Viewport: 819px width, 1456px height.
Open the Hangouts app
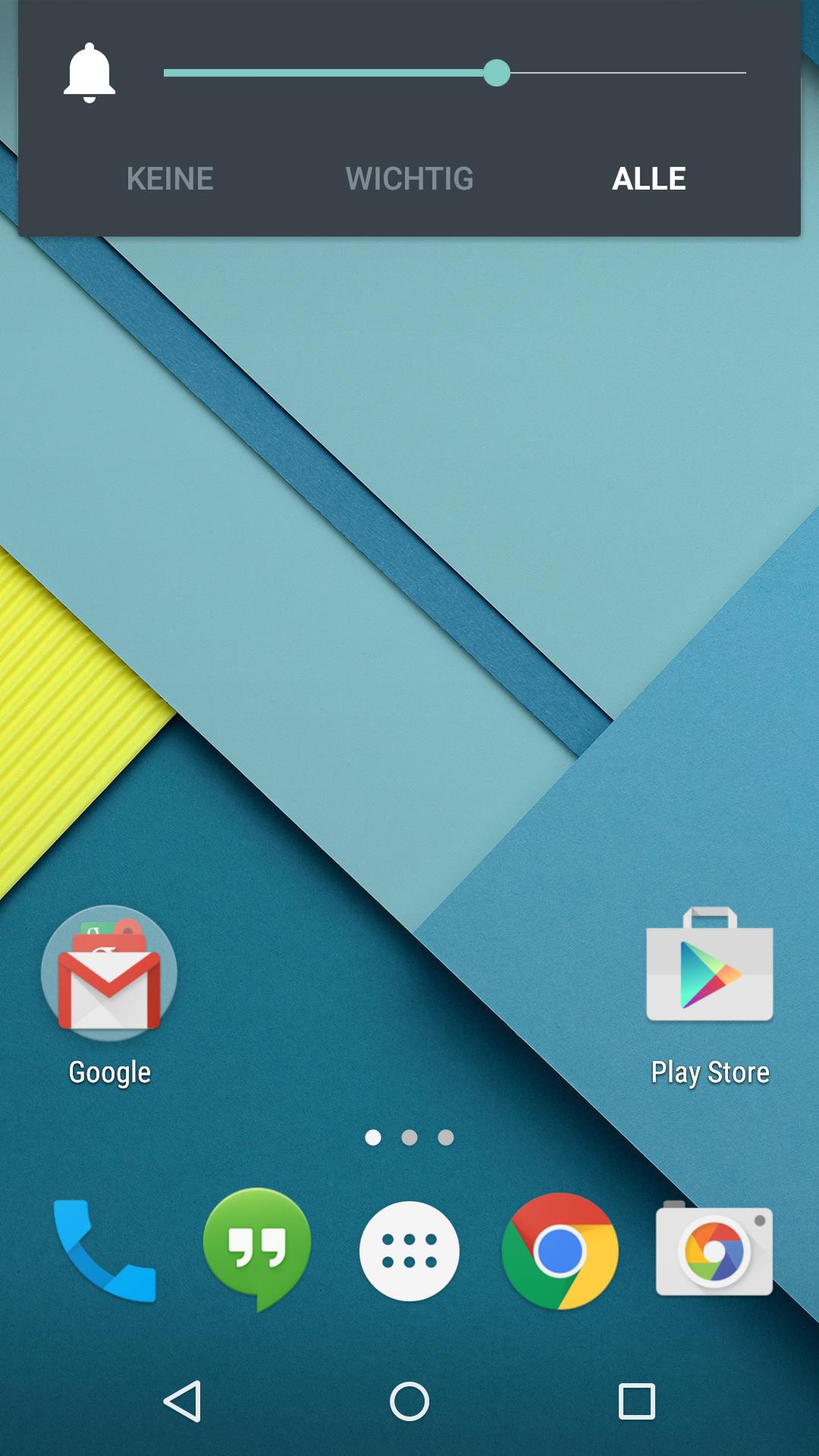click(257, 1247)
